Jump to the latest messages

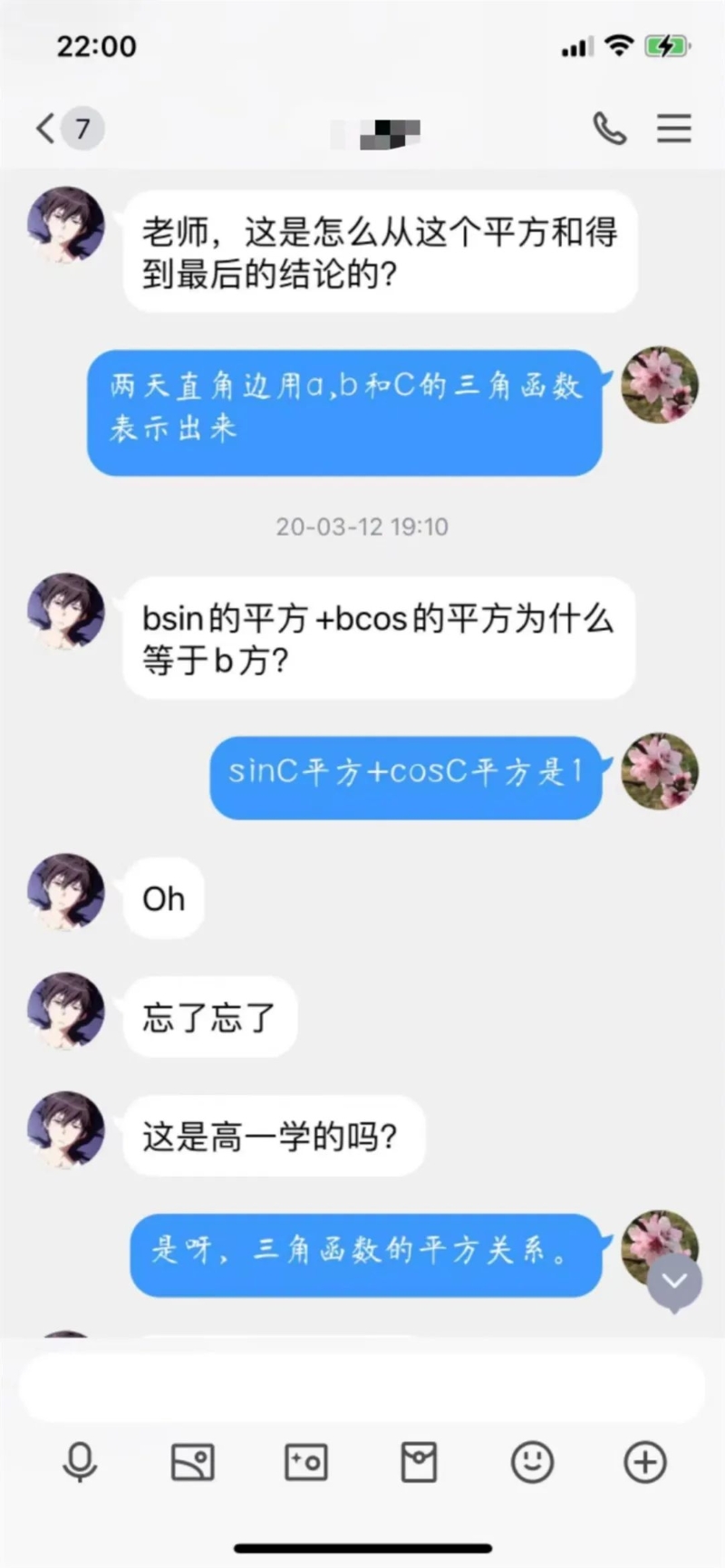coord(674,1282)
